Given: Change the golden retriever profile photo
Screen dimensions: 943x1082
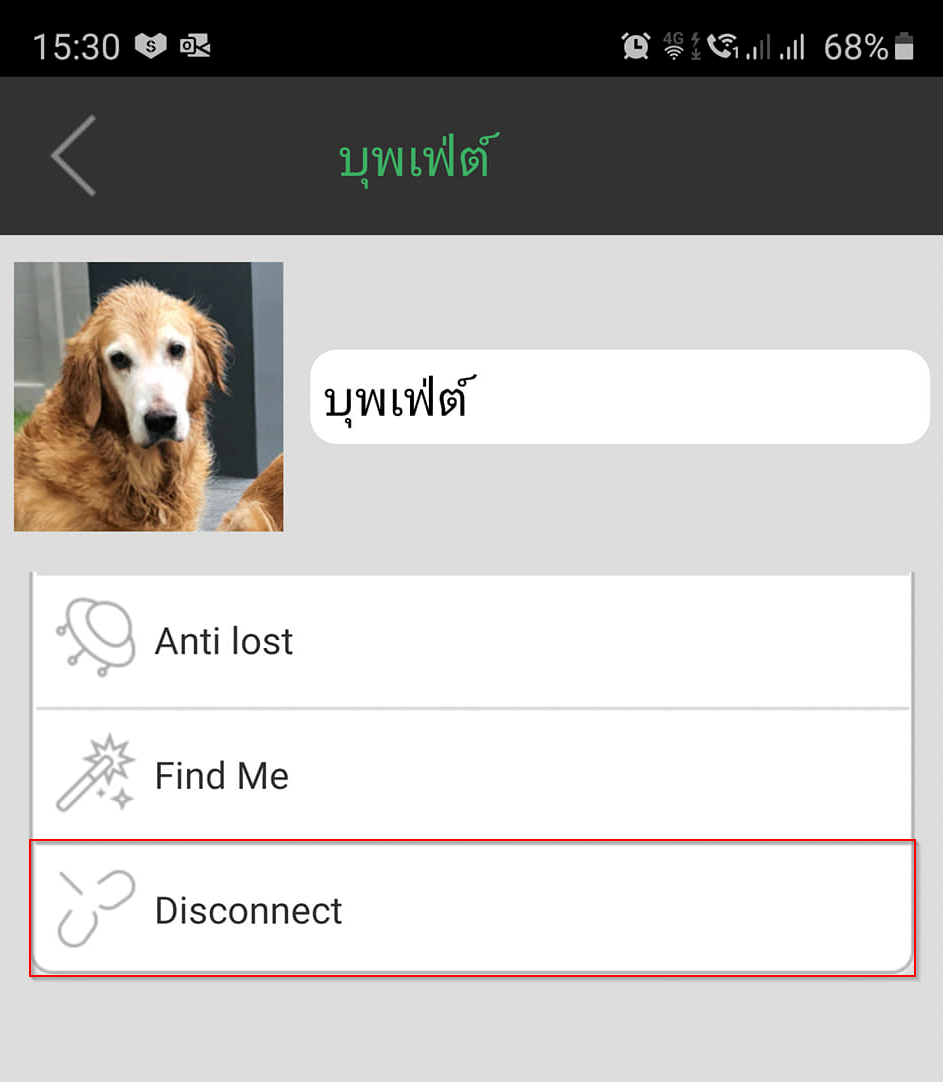Looking at the screenshot, I should pyautogui.click(x=149, y=397).
